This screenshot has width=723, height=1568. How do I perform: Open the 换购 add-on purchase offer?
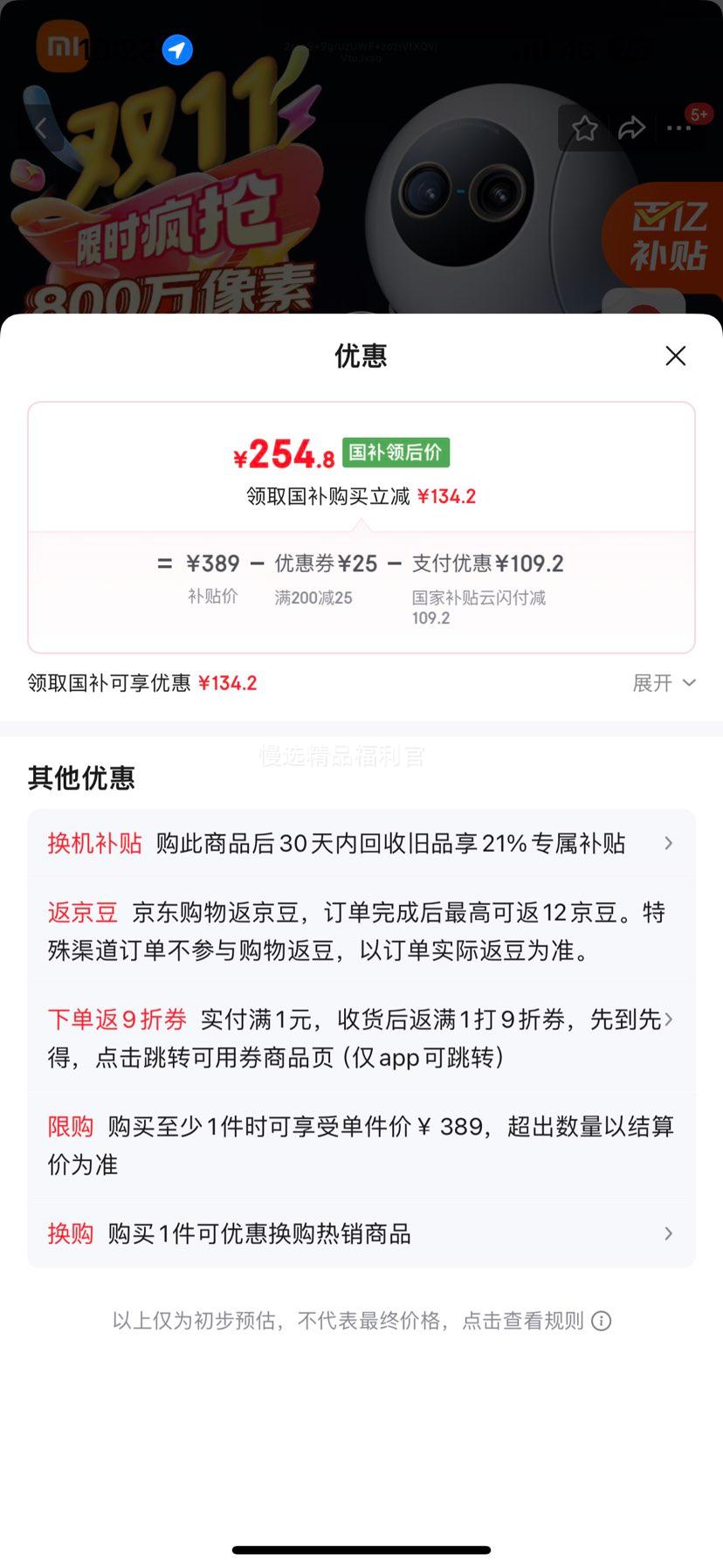(361, 1233)
